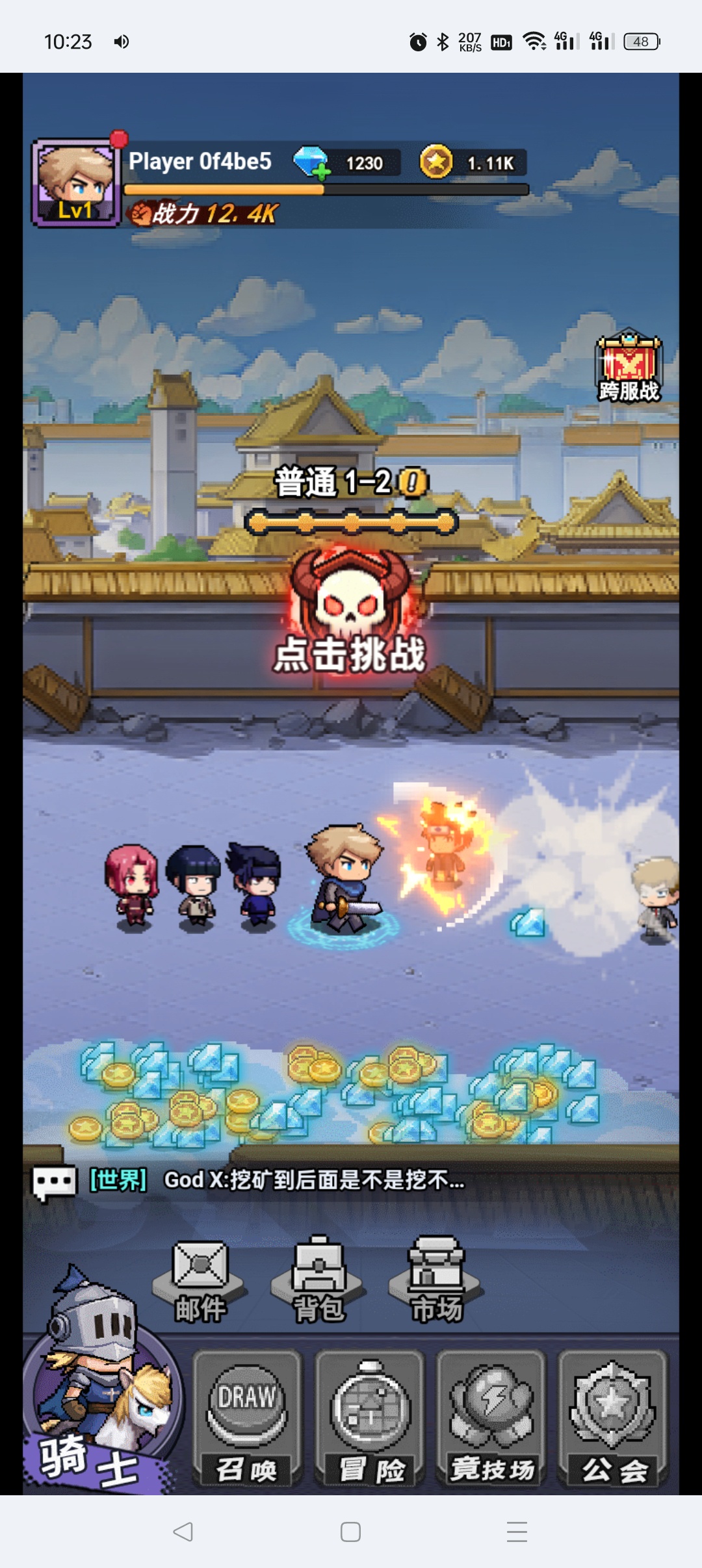This screenshot has width=702, height=1568.
Task: Enter the 竞技场 arena
Action: (x=492, y=1419)
